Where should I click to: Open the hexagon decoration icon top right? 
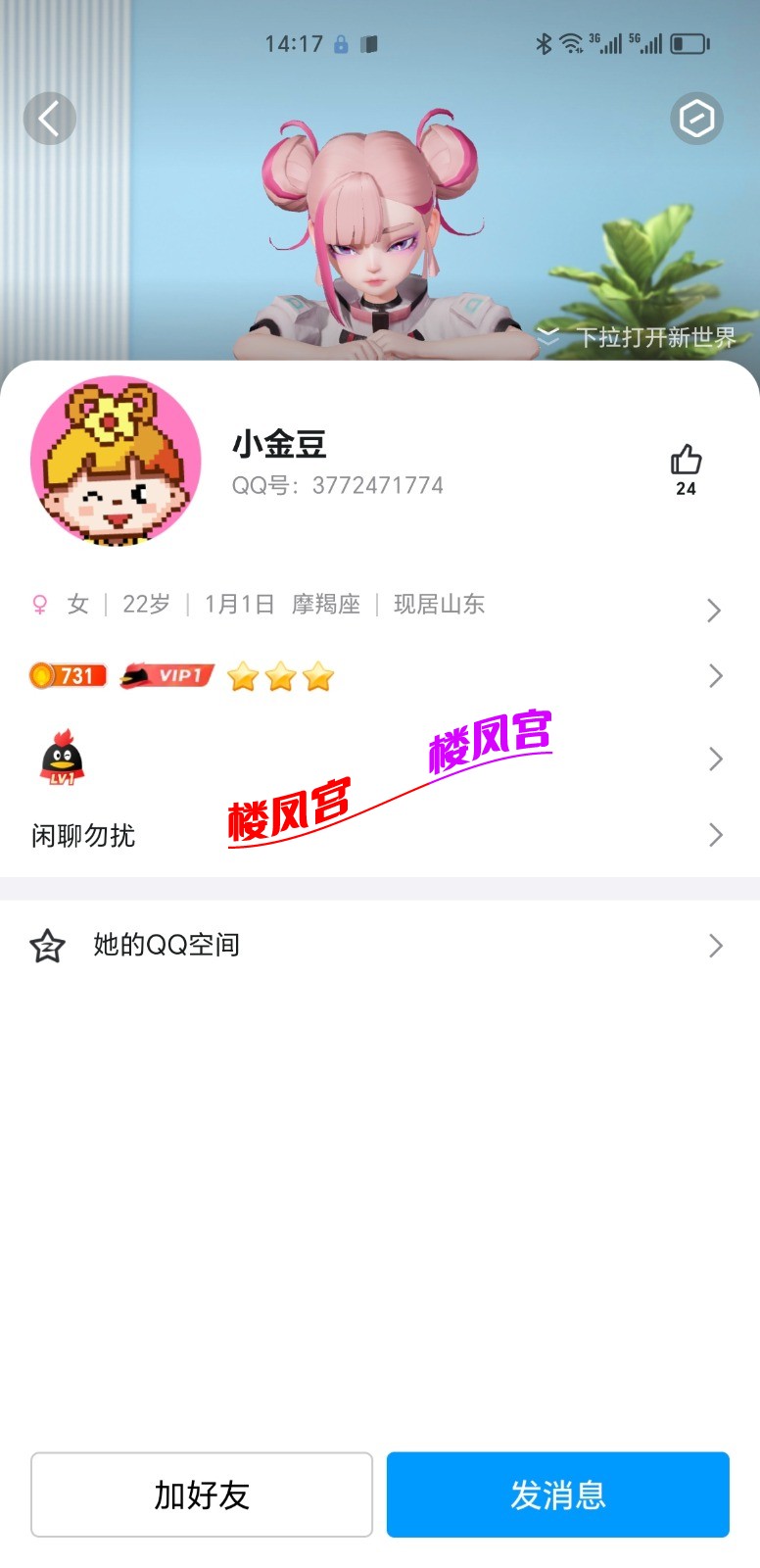click(696, 118)
